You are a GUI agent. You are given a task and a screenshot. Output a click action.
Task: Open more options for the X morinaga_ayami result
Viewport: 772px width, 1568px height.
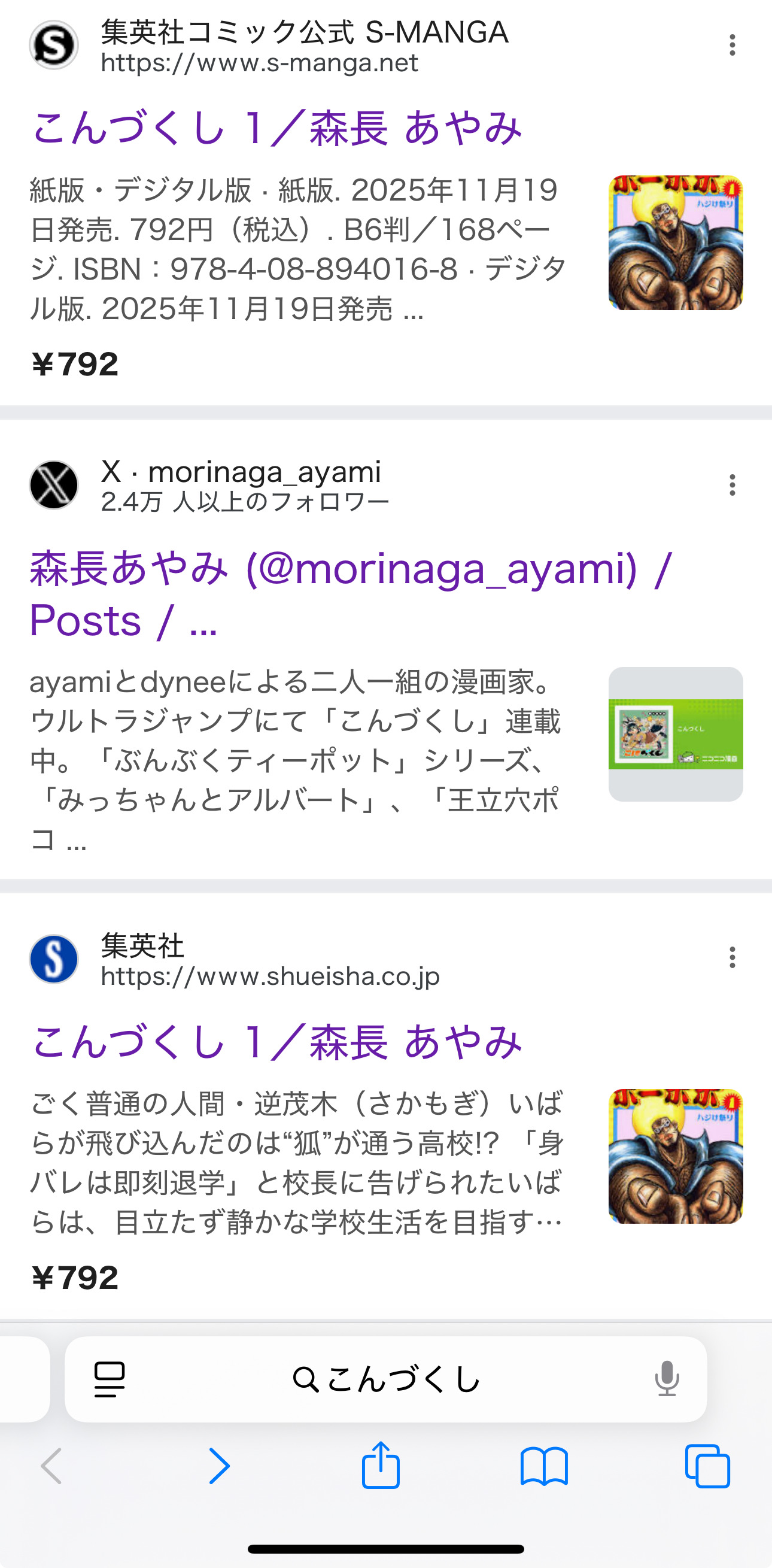click(732, 485)
